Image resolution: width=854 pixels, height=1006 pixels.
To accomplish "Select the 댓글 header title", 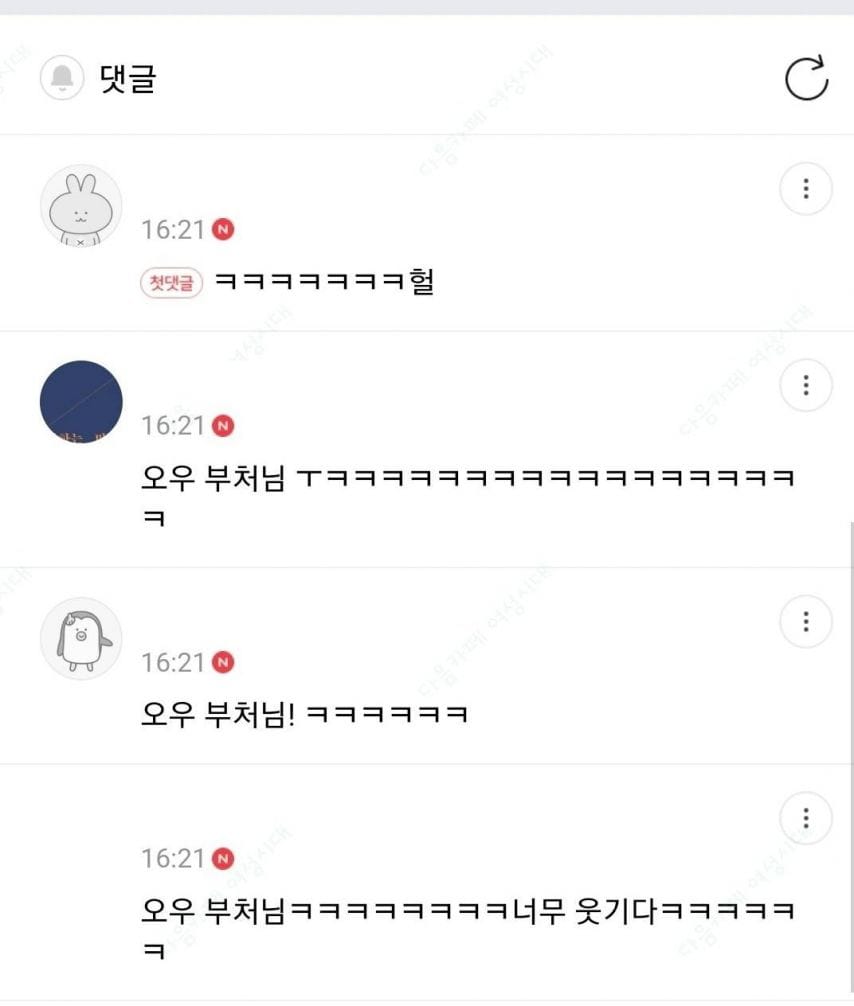I will pyautogui.click(x=126, y=79).
